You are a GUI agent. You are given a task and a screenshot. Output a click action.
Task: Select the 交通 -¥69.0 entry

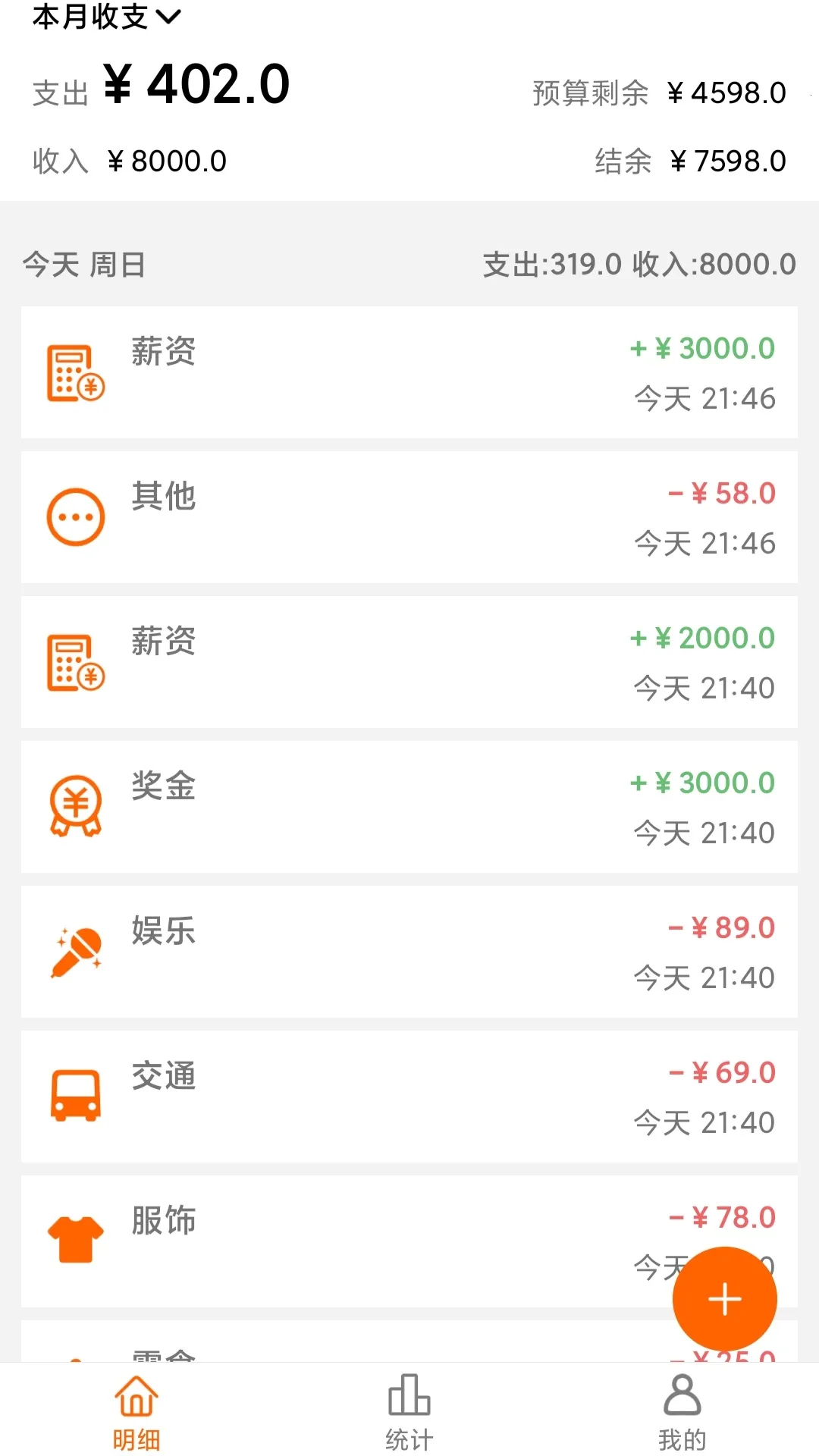[409, 1097]
